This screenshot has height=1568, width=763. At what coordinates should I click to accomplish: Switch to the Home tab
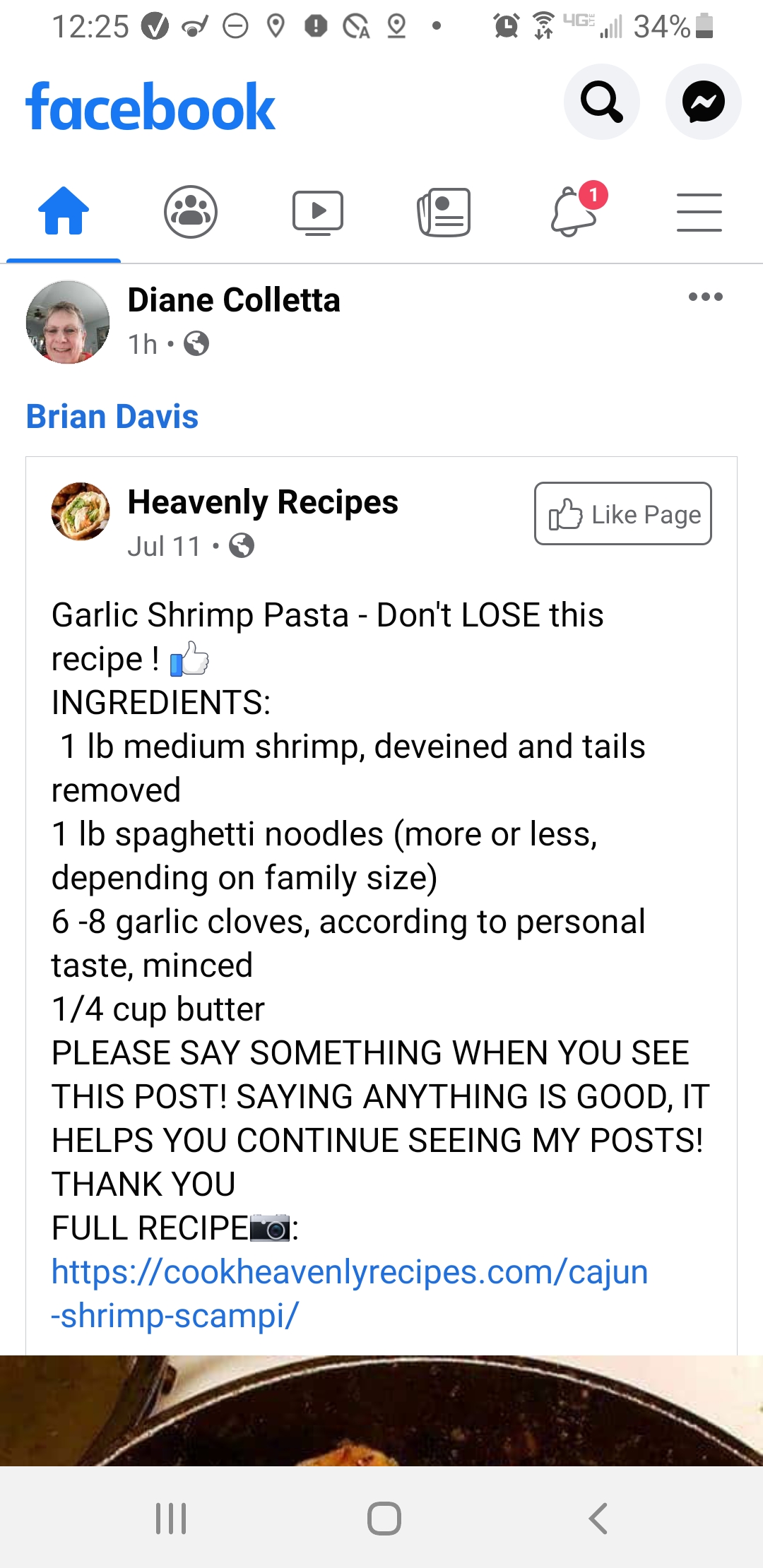(64, 210)
